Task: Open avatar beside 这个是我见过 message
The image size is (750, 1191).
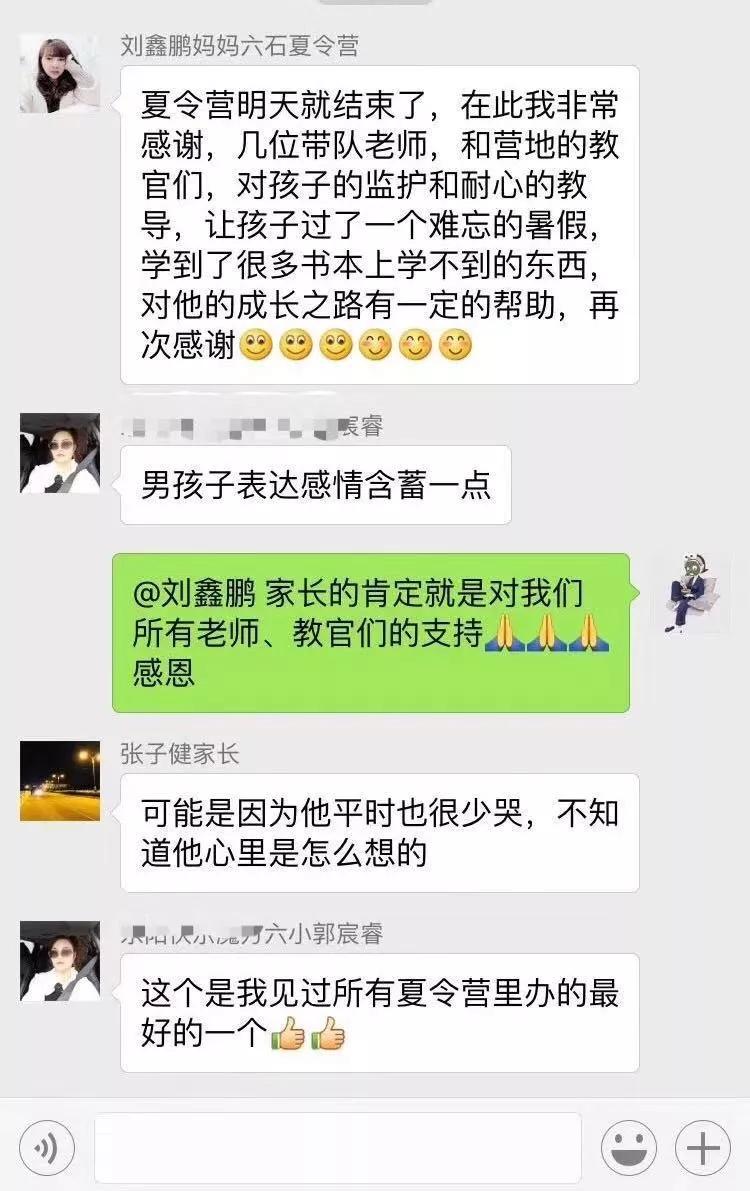Action: point(60,961)
